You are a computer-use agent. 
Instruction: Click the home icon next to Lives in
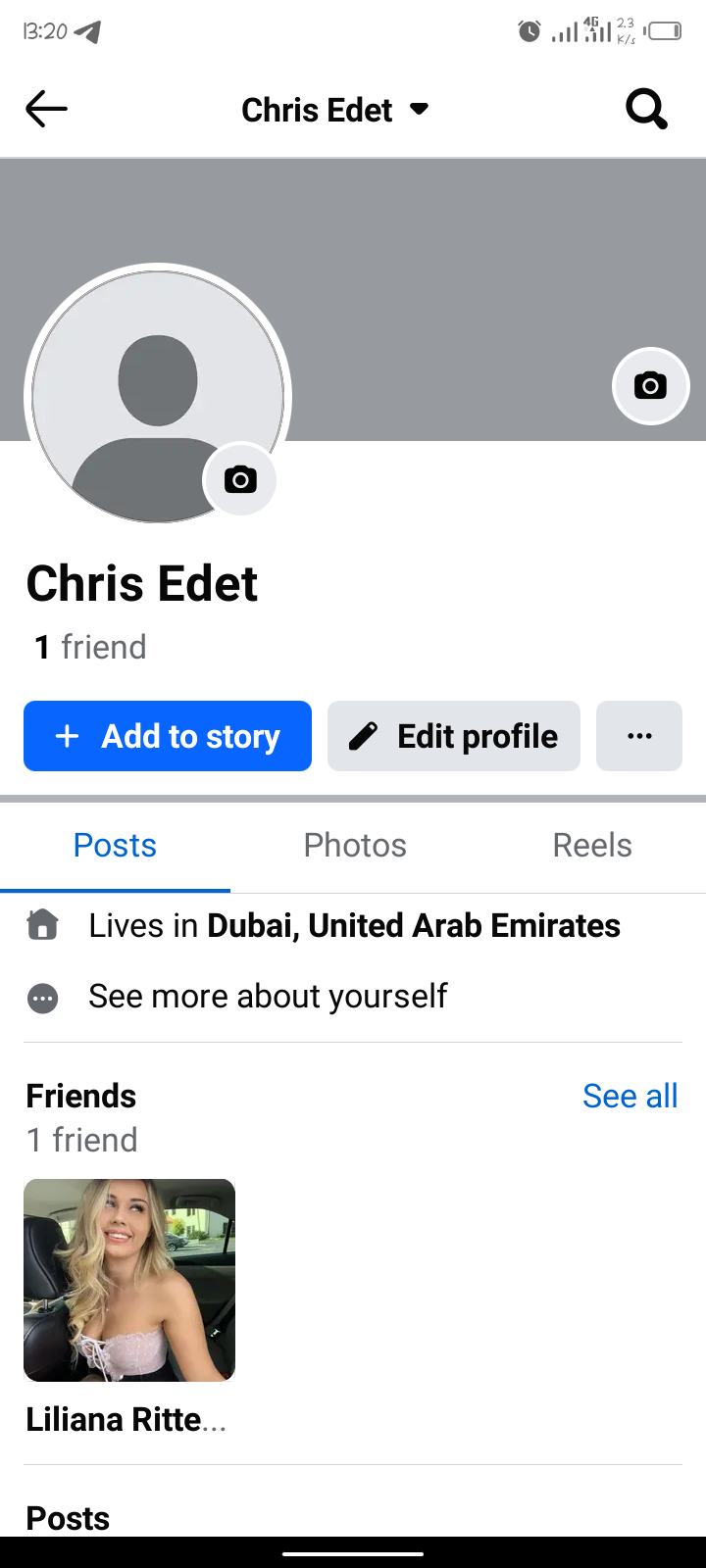pos(43,924)
